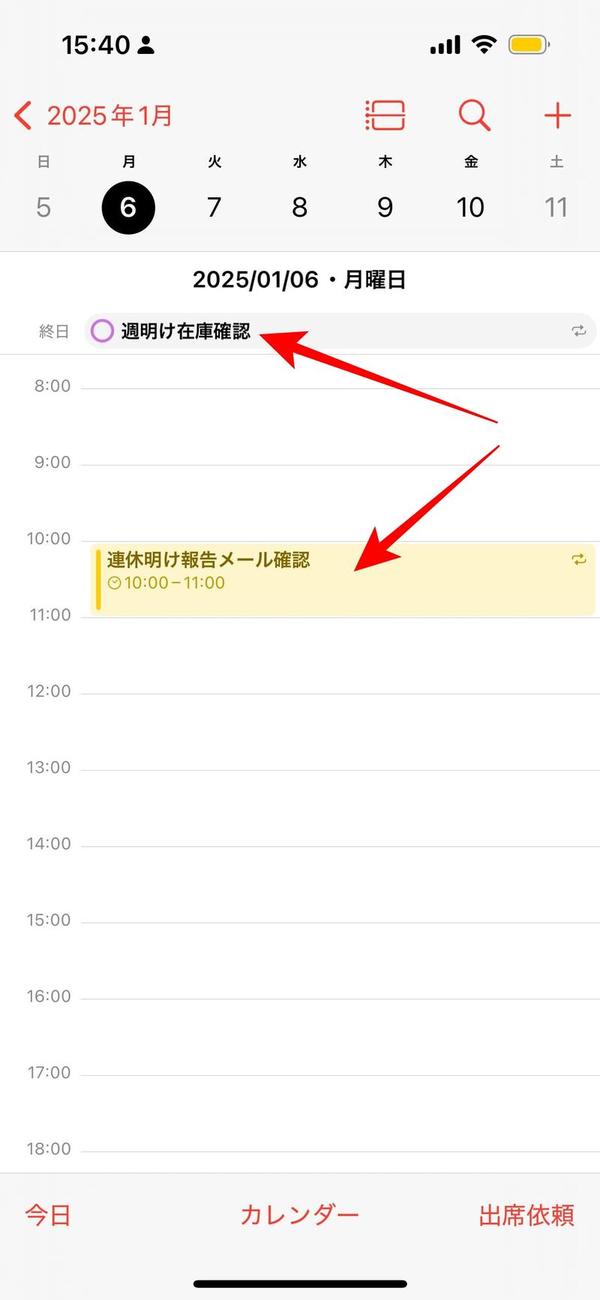Select Thursday the 9th
600x1300 pixels.
(x=385, y=207)
